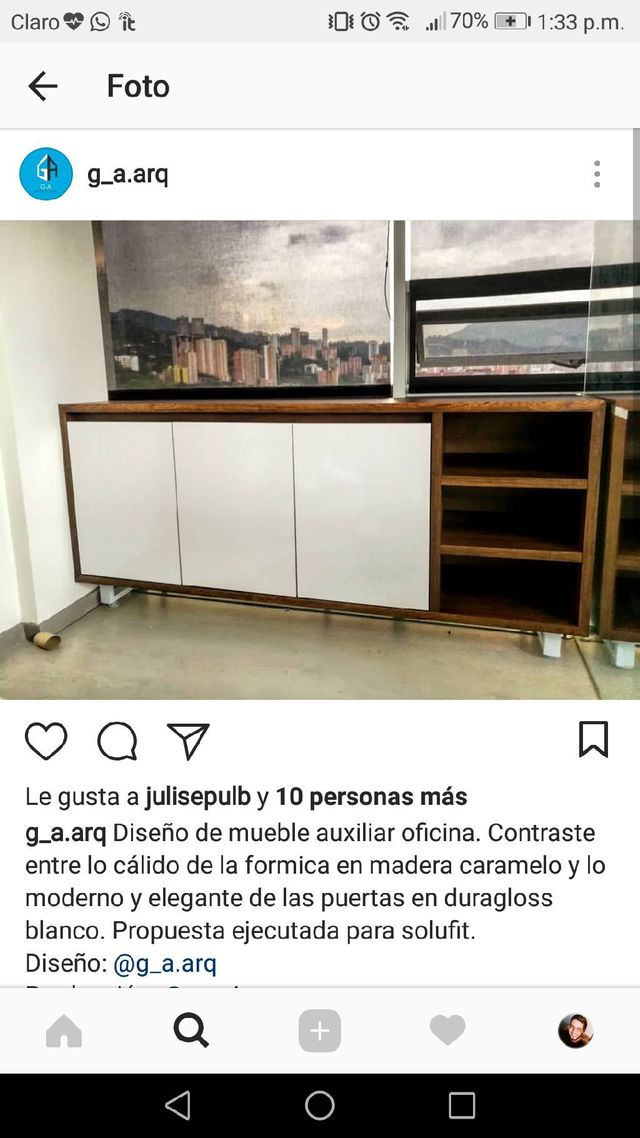Open the Search tab in bottom navigation
640x1138 pixels.
click(192, 1031)
